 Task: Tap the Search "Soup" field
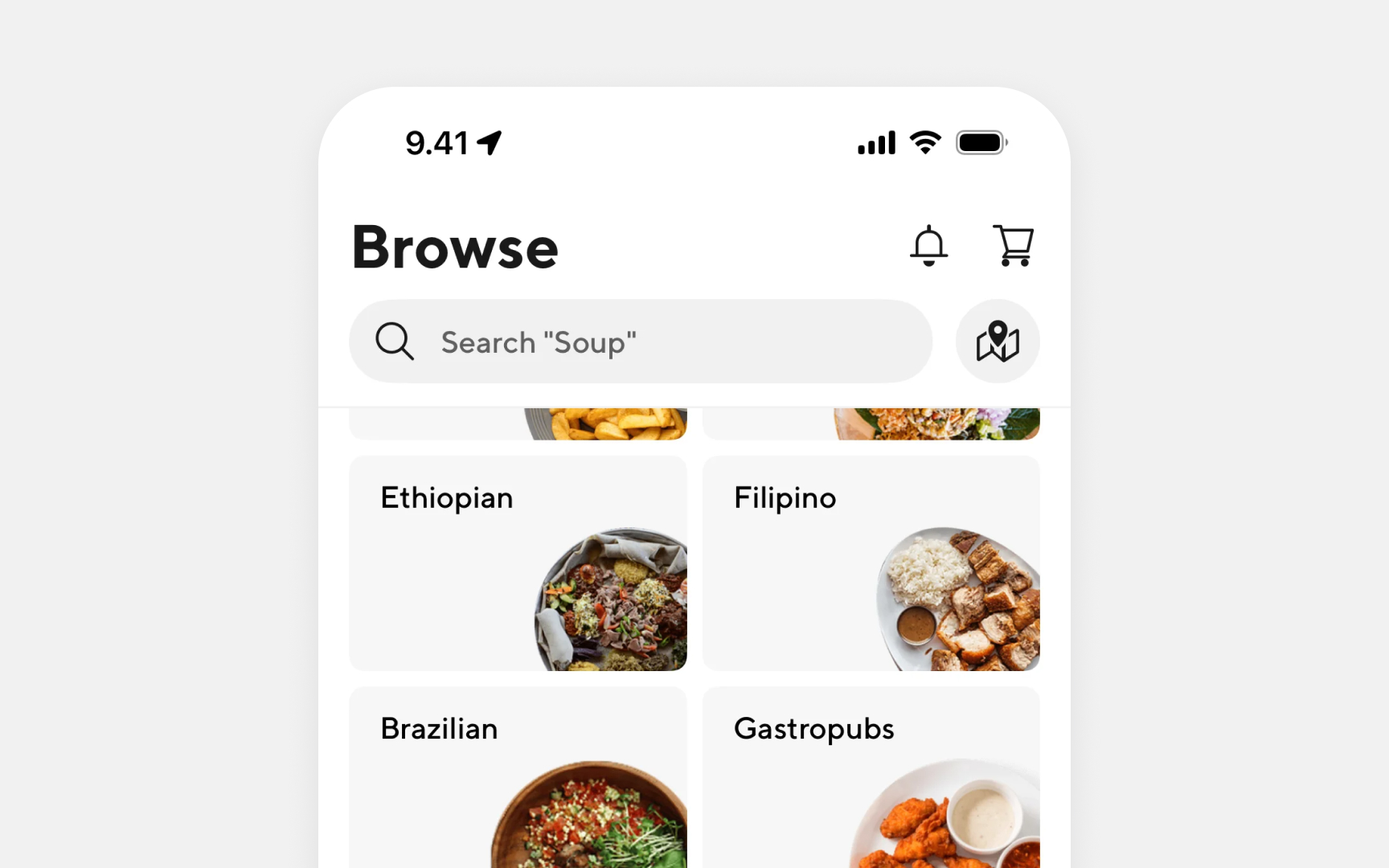640,342
